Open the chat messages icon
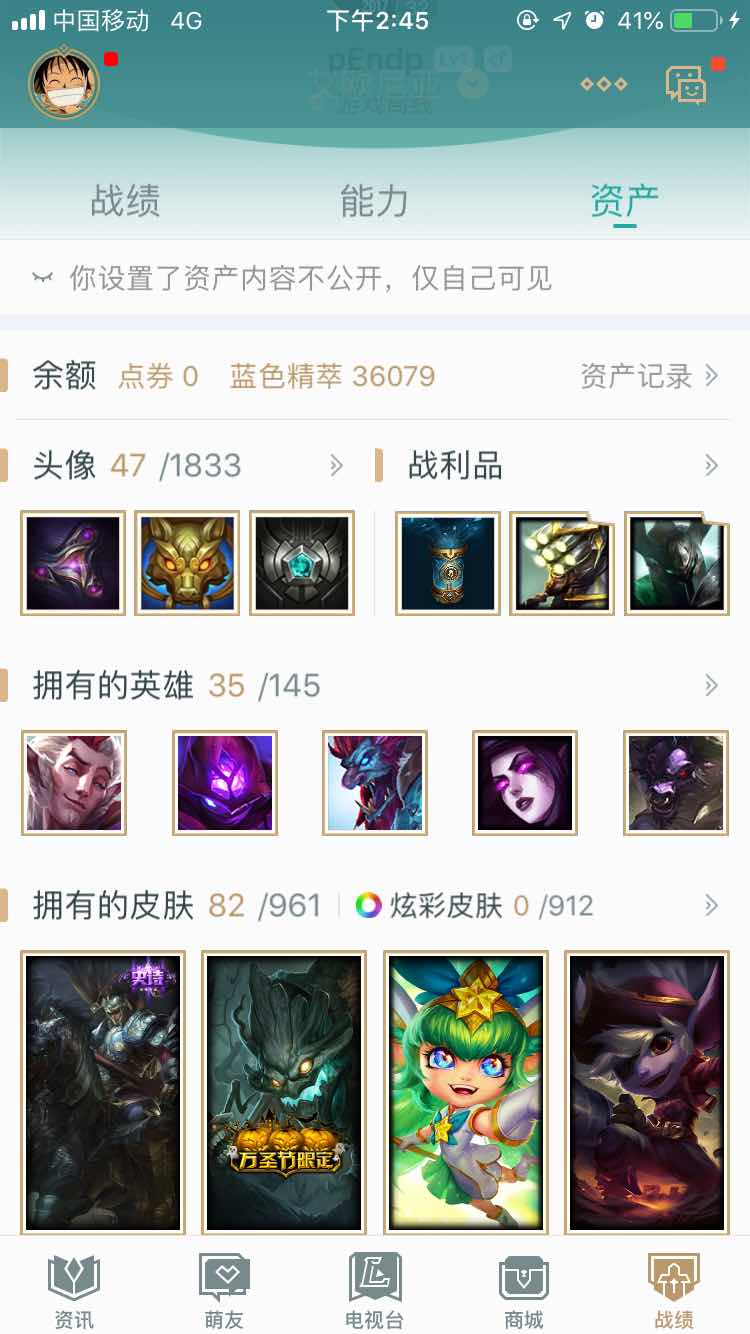 [687, 84]
